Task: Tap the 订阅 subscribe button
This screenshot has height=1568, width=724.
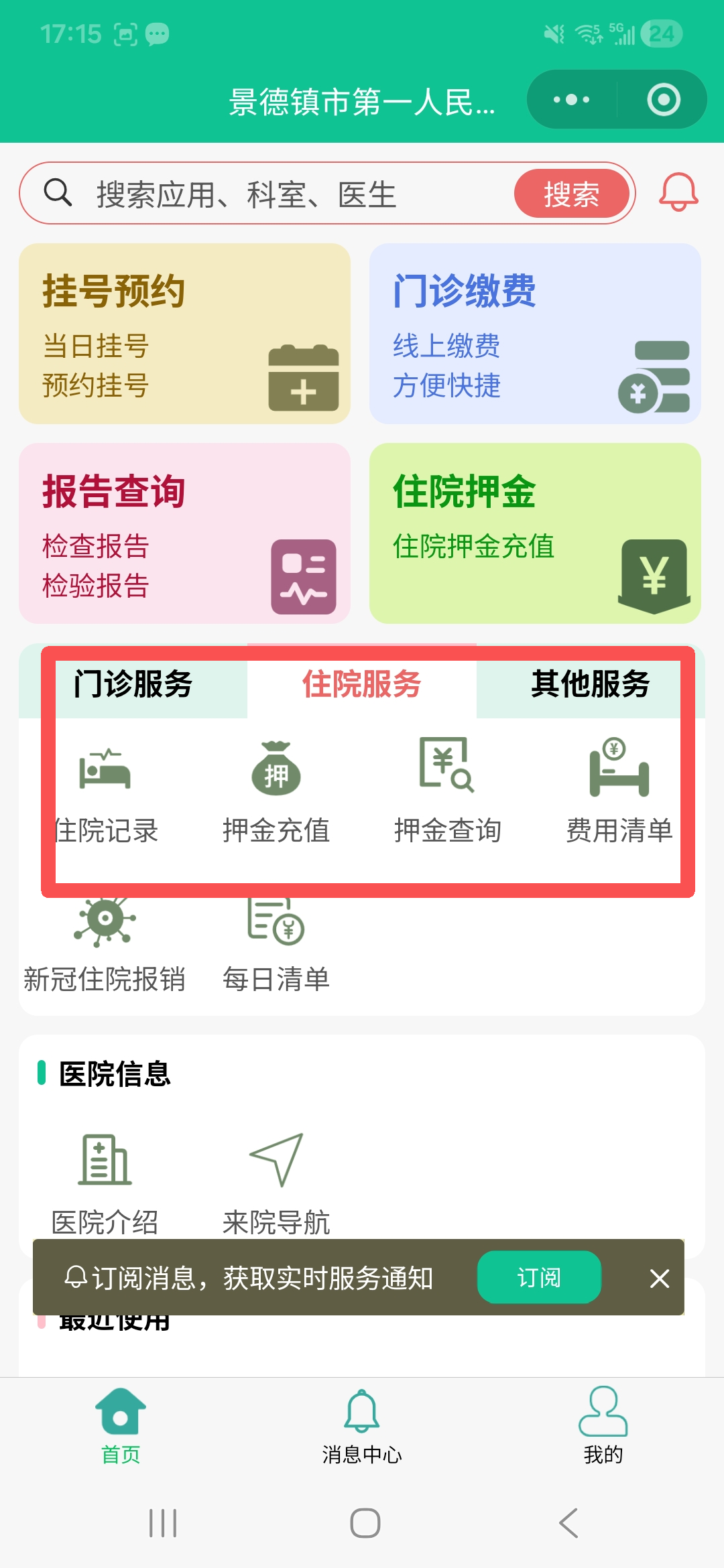Action: coord(540,1277)
